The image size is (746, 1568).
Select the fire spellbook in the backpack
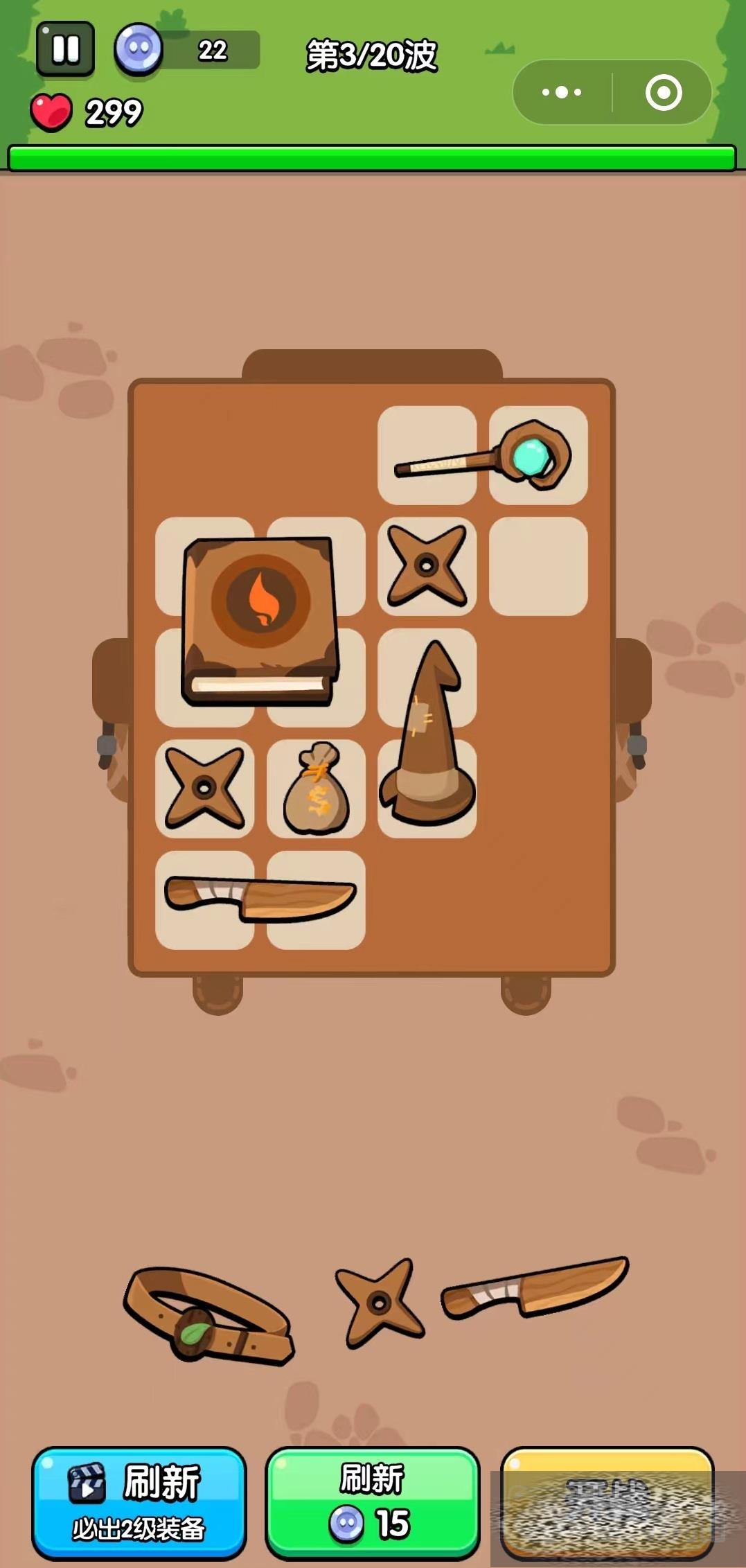(260, 620)
